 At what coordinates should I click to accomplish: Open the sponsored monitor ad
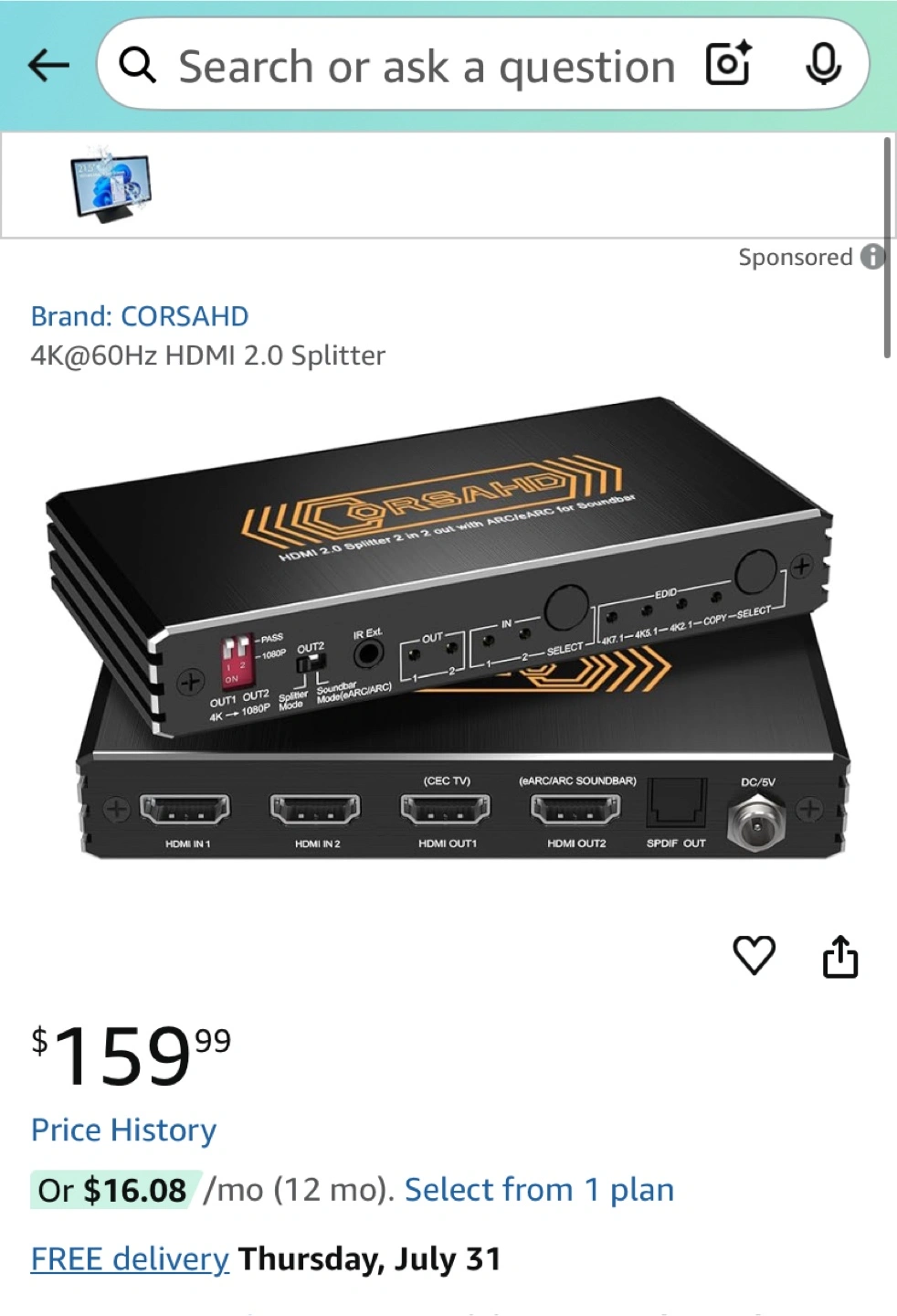tap(111, 186)
